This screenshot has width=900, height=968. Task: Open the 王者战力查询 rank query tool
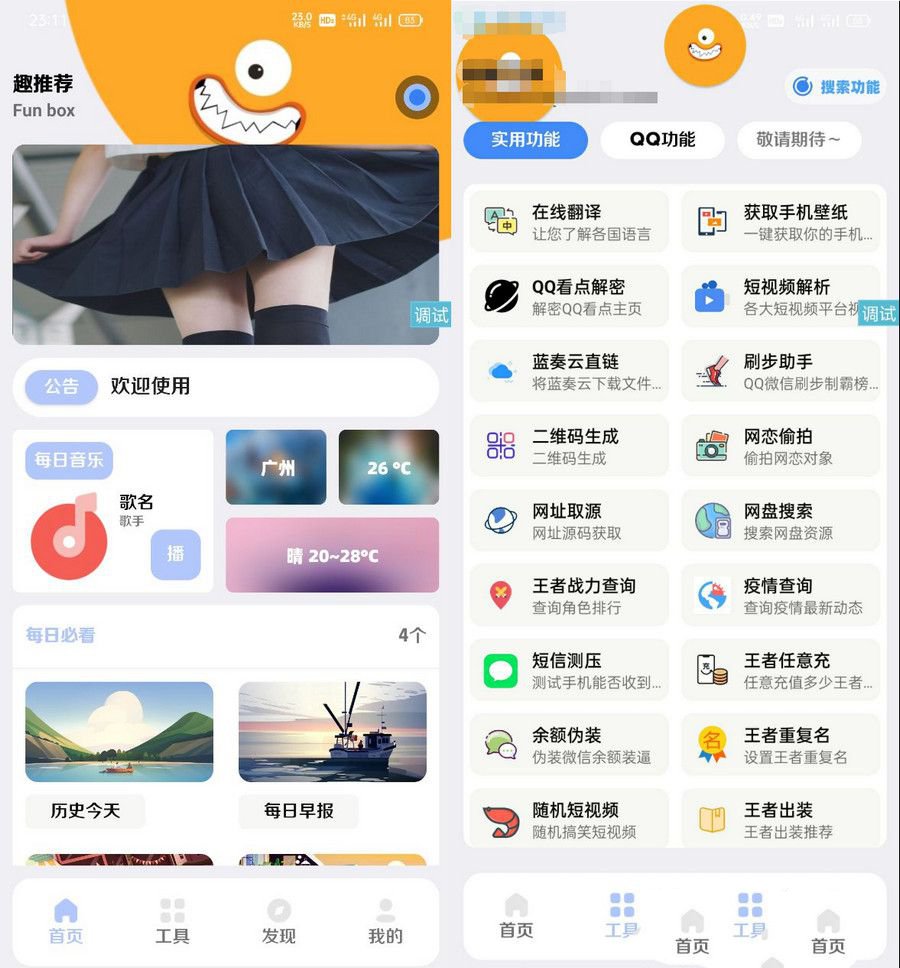pyautogui.click(x=568, y=595)
